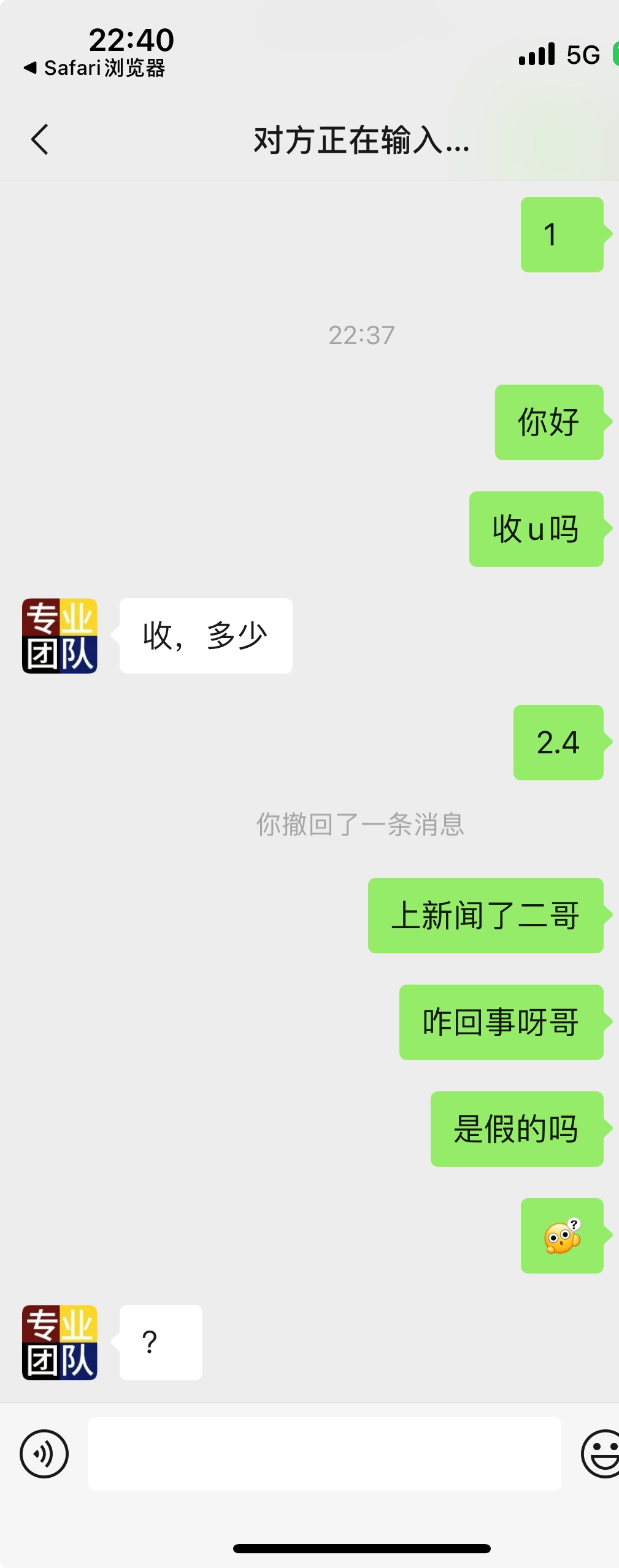
Task: Open contact avatar beside "收,多少"
Action: tap(60, 636)
